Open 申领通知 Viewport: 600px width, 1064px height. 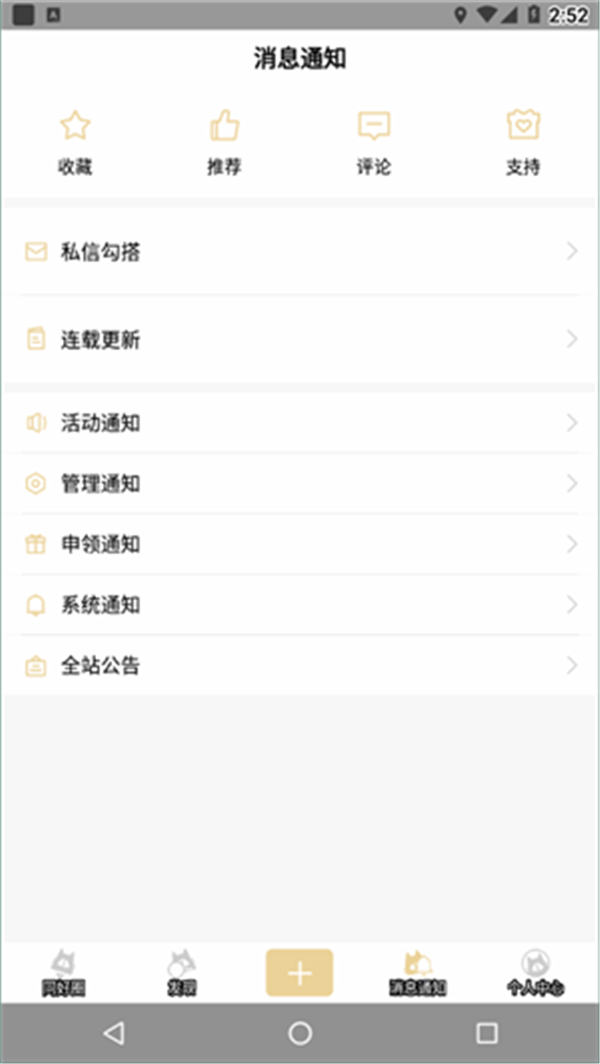pyautogui.click(x=300, y=545)
